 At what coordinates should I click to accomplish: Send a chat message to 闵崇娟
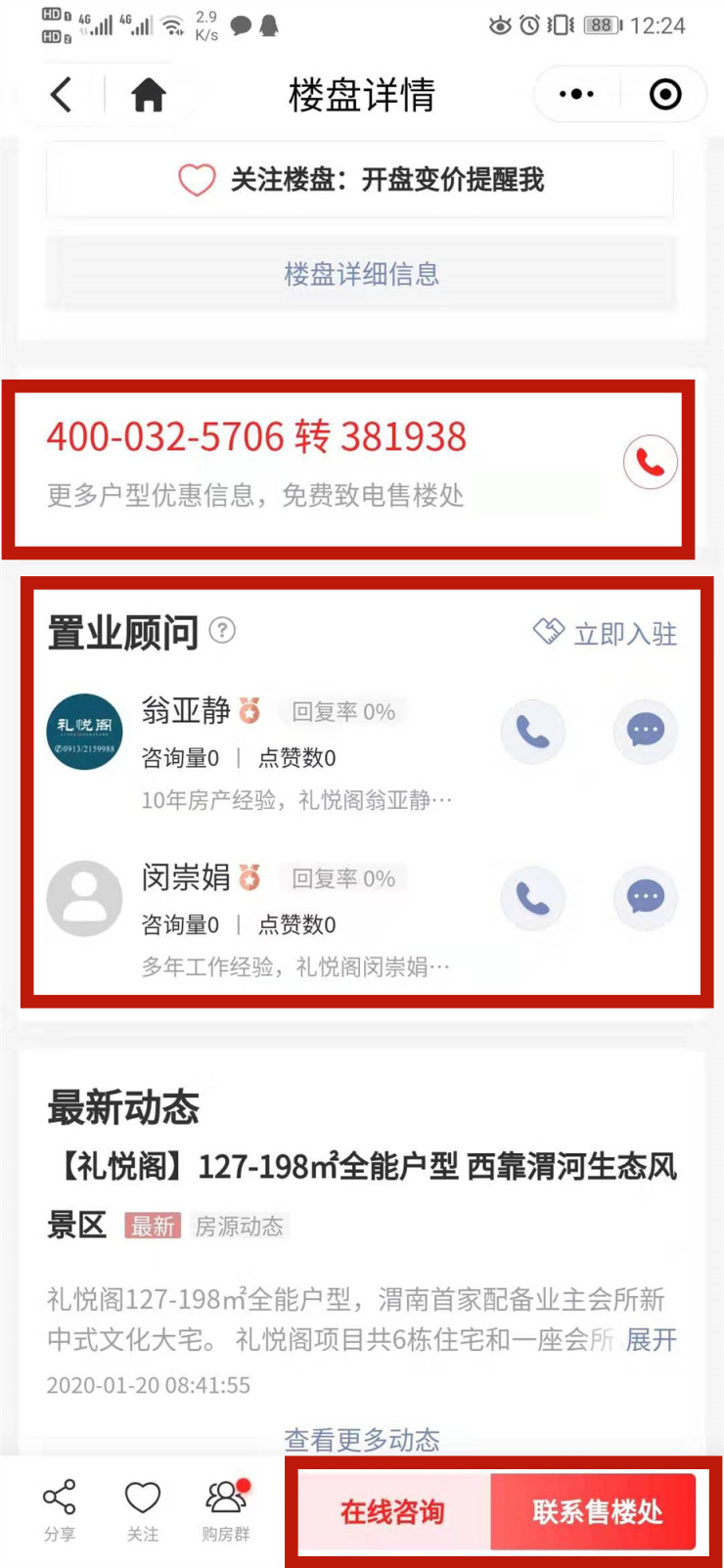[645, 897]
